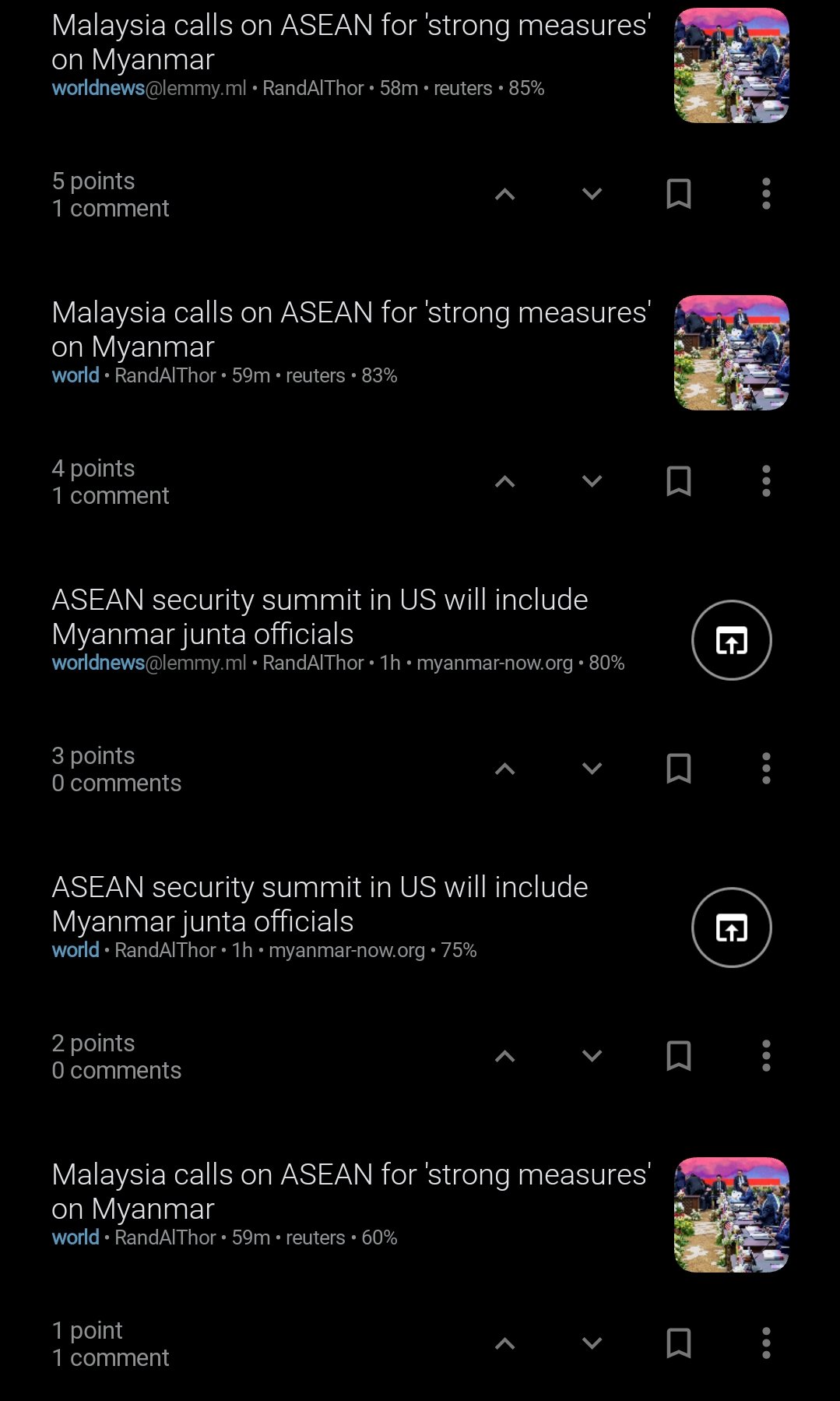Upvote the ASEAN summit post with 2 points
The width and height of the screenshot is (840, 1401).
[504, 1056]
